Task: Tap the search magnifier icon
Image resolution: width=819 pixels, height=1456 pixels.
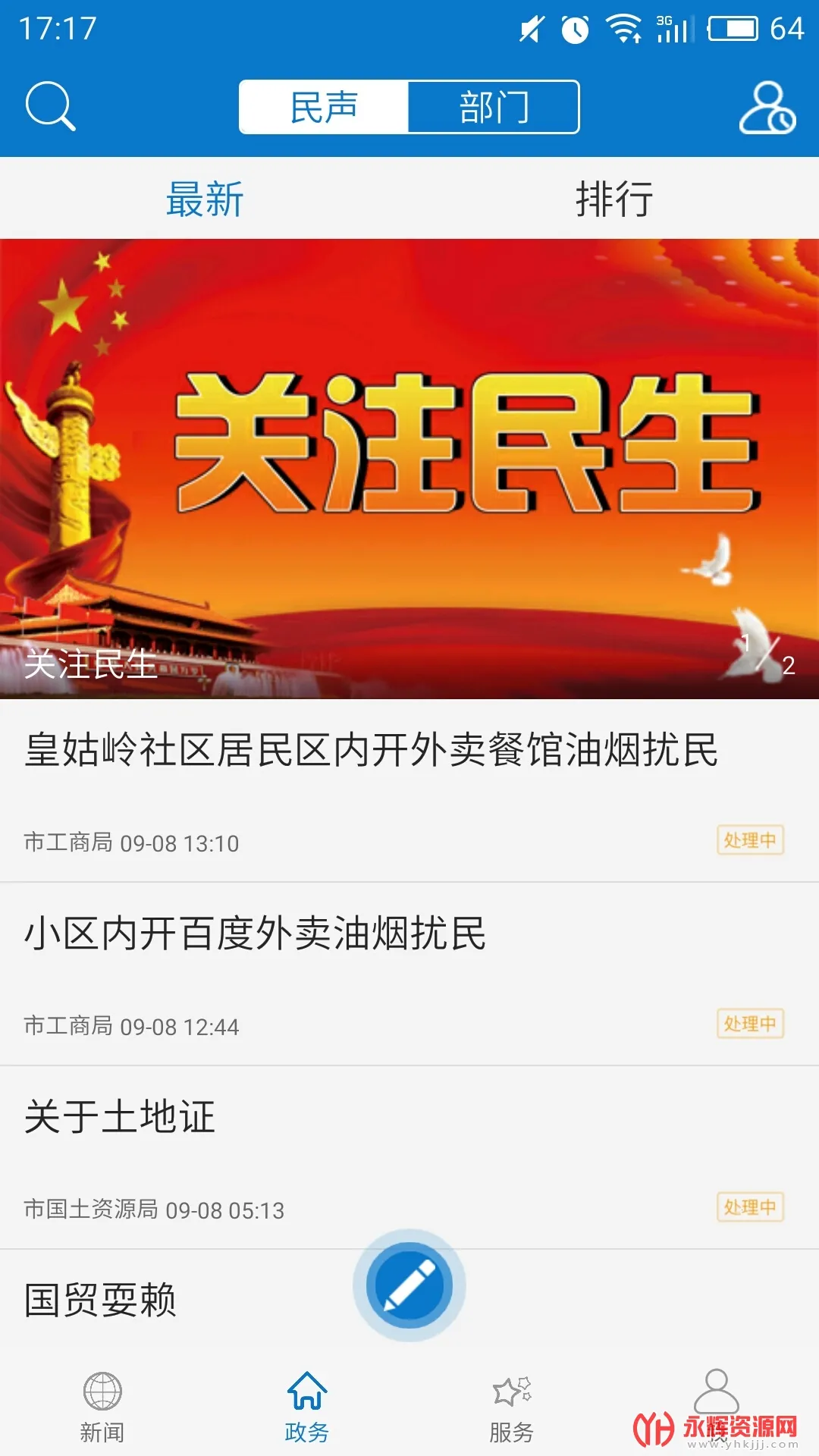Action: [49, 106]
